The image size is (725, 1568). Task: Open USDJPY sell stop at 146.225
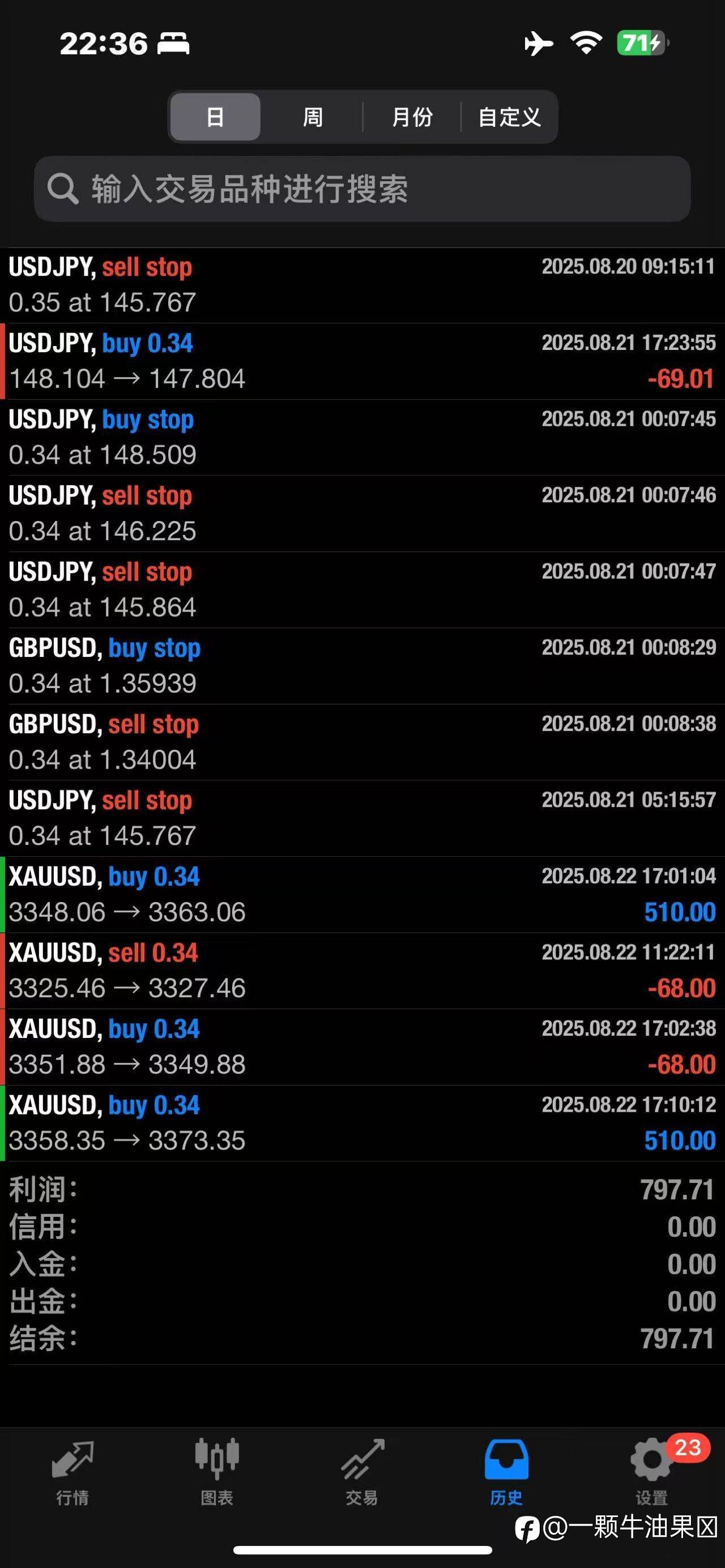pos(362,513)
